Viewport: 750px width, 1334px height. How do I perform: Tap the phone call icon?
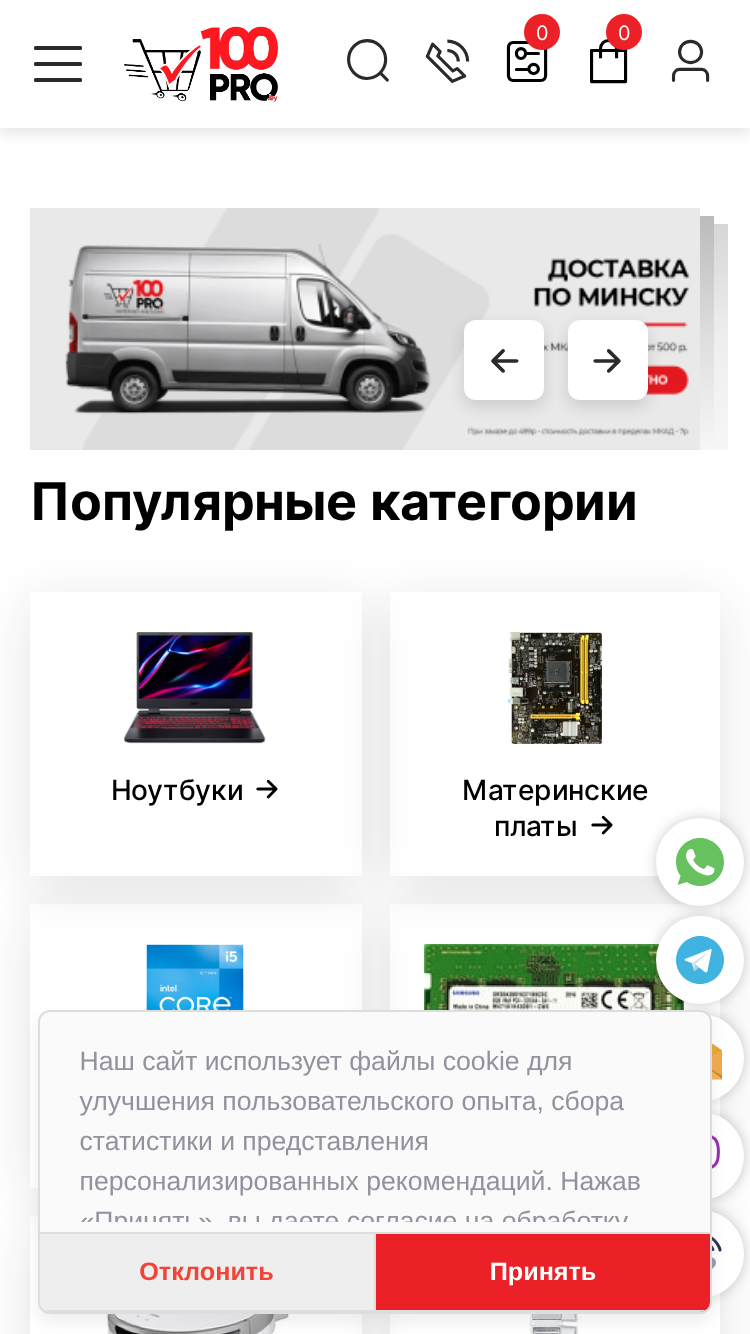pyautogui.click(x=447, y=62)
